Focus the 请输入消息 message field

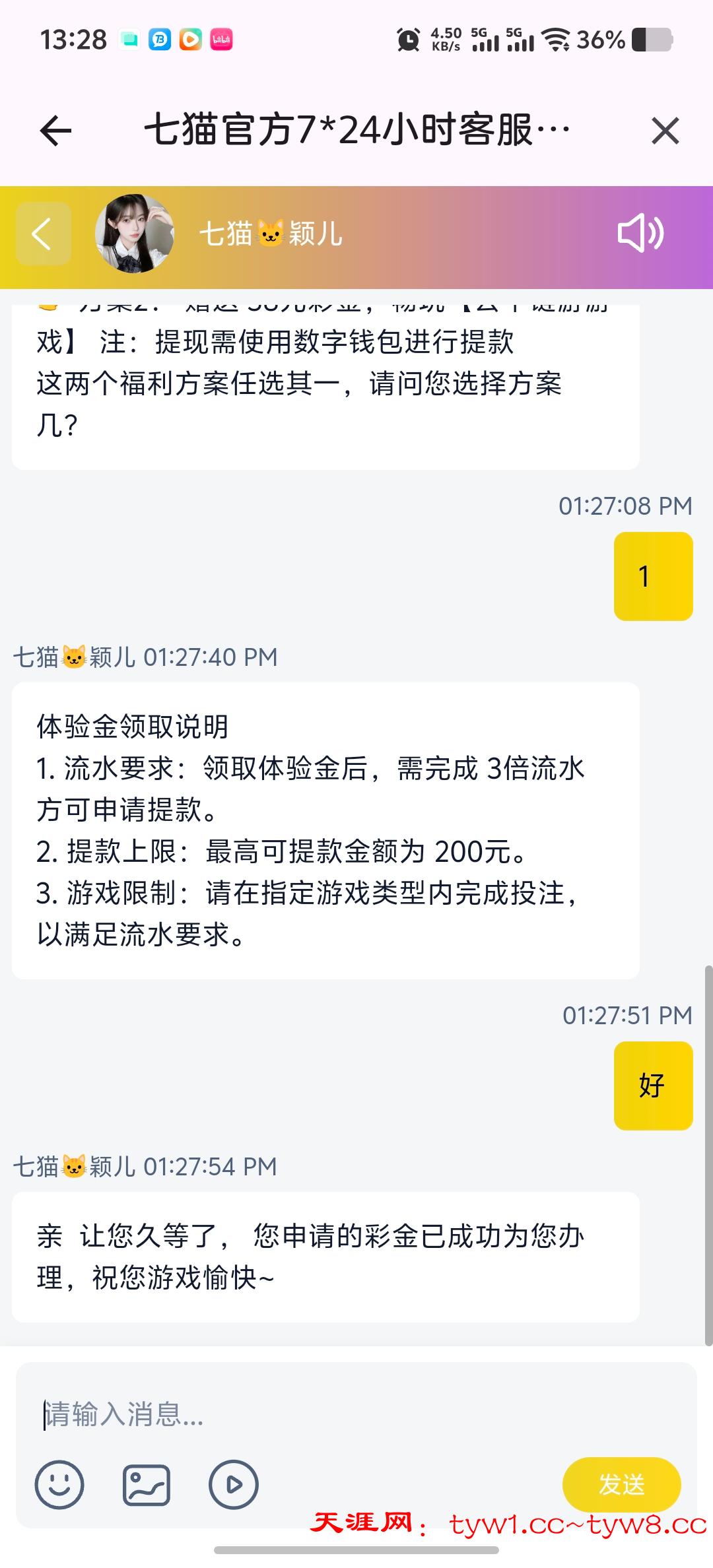point(356,1415)
